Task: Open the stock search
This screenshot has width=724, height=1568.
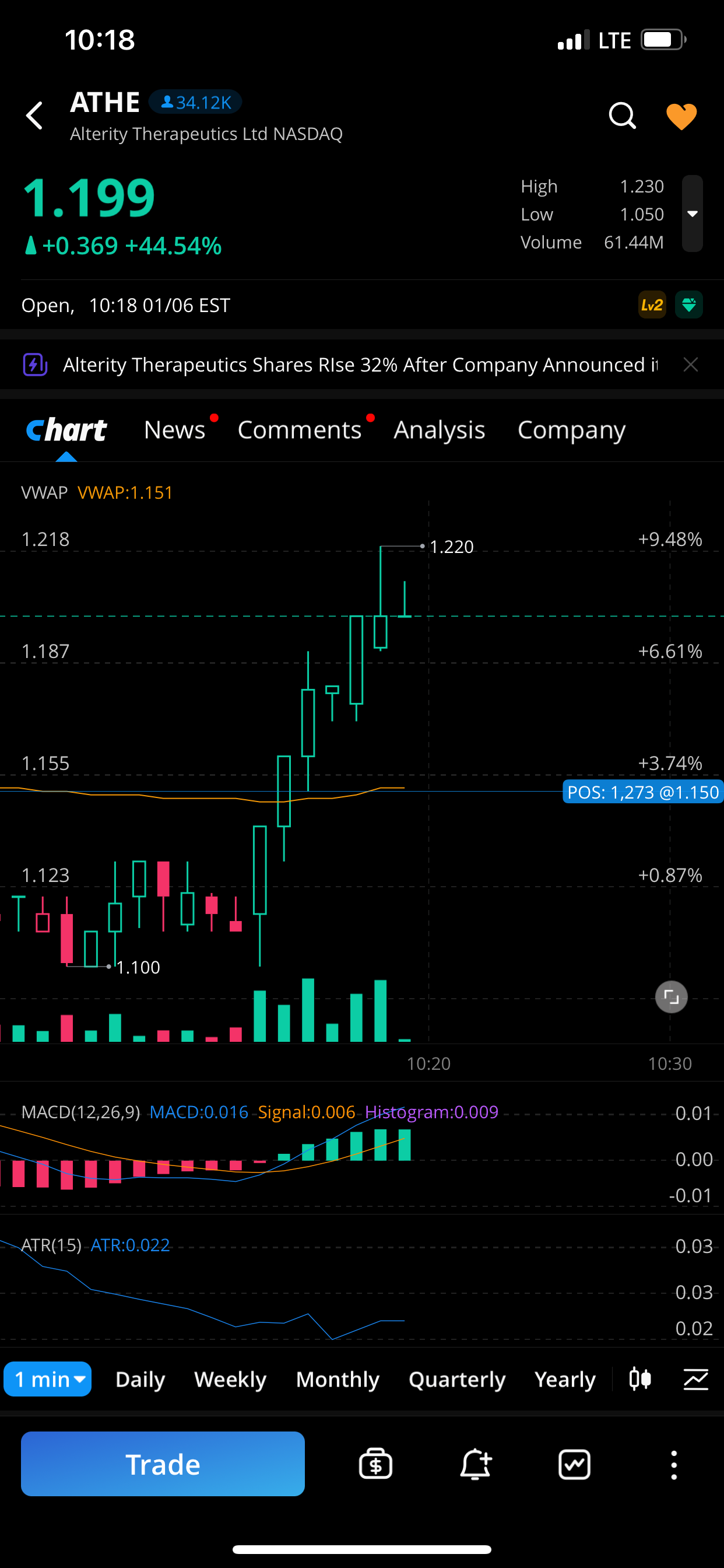Action: click(622, 116)
